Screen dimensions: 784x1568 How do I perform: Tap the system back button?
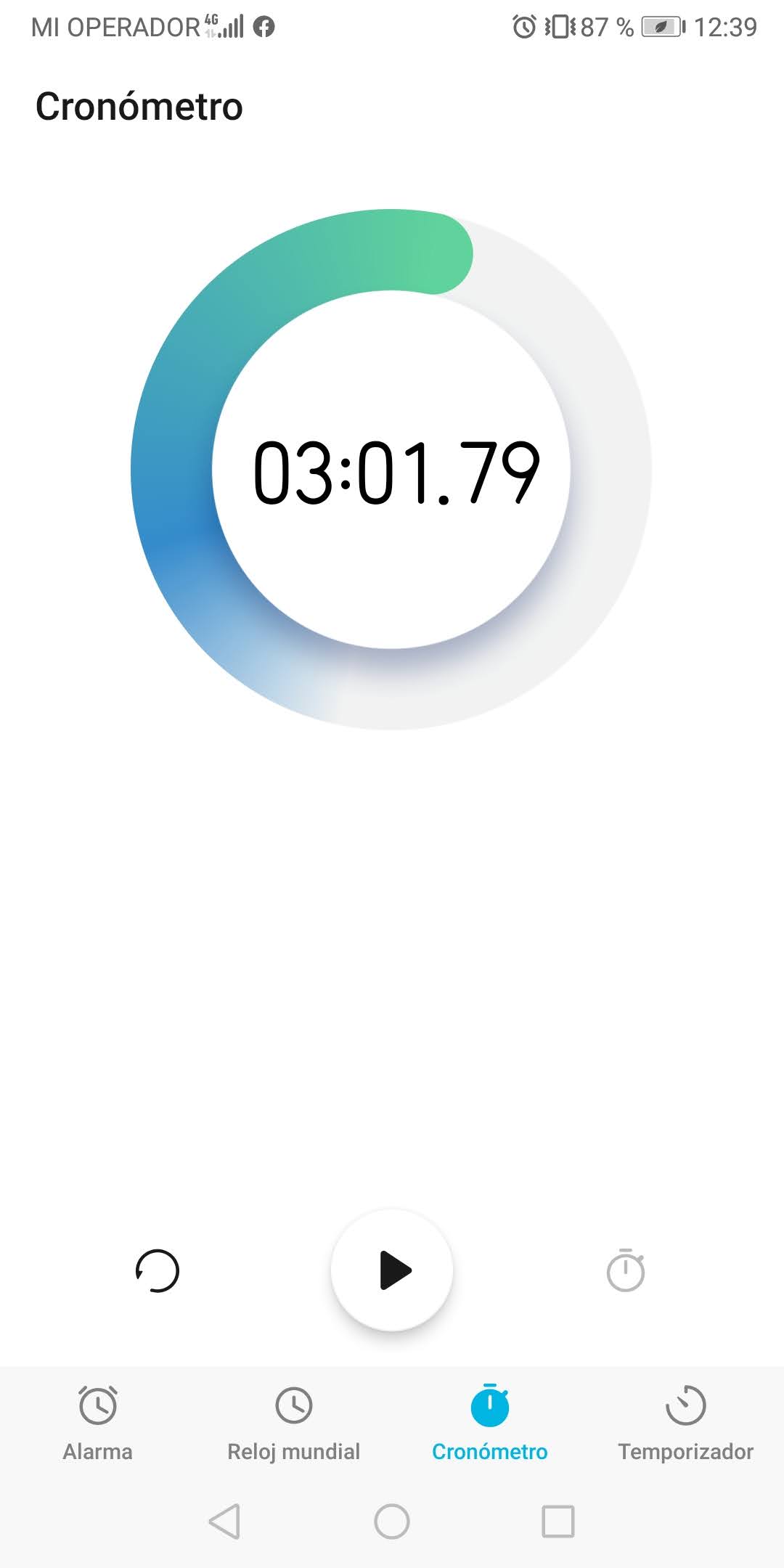pyautogui.click(x=224, y=1521)
